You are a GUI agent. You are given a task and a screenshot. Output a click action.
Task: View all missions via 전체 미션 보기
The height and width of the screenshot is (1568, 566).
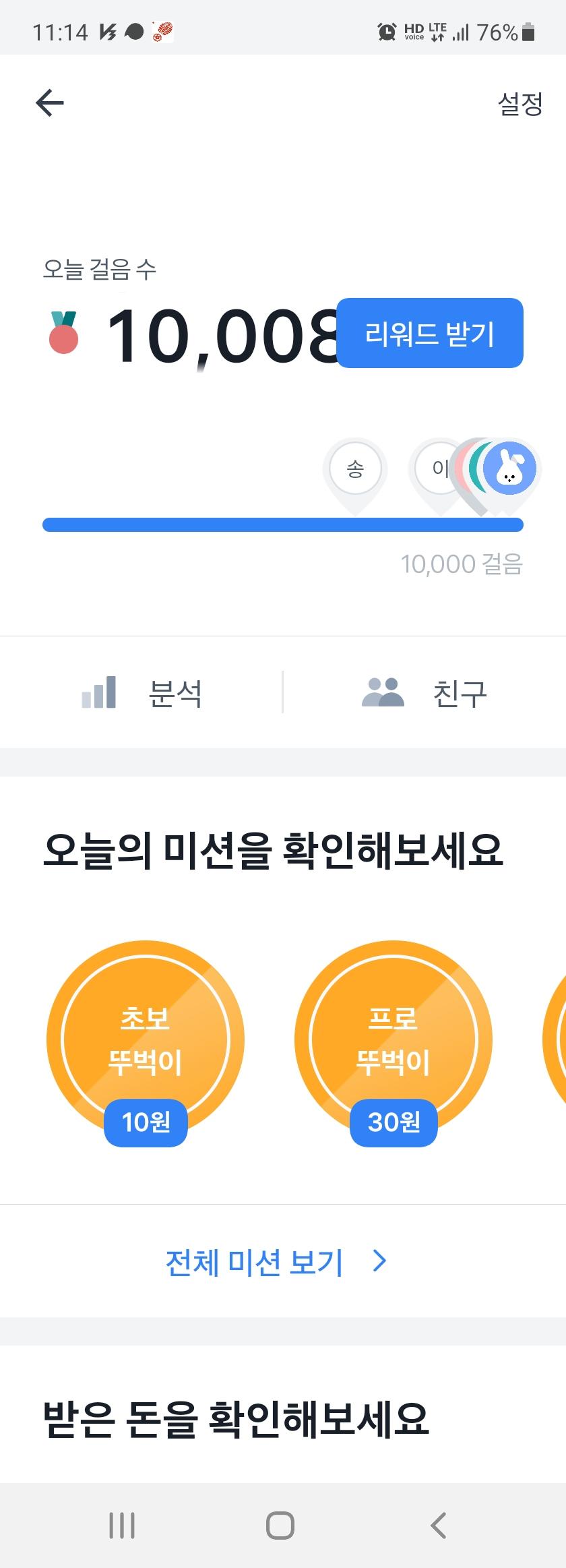[276, 1262]
